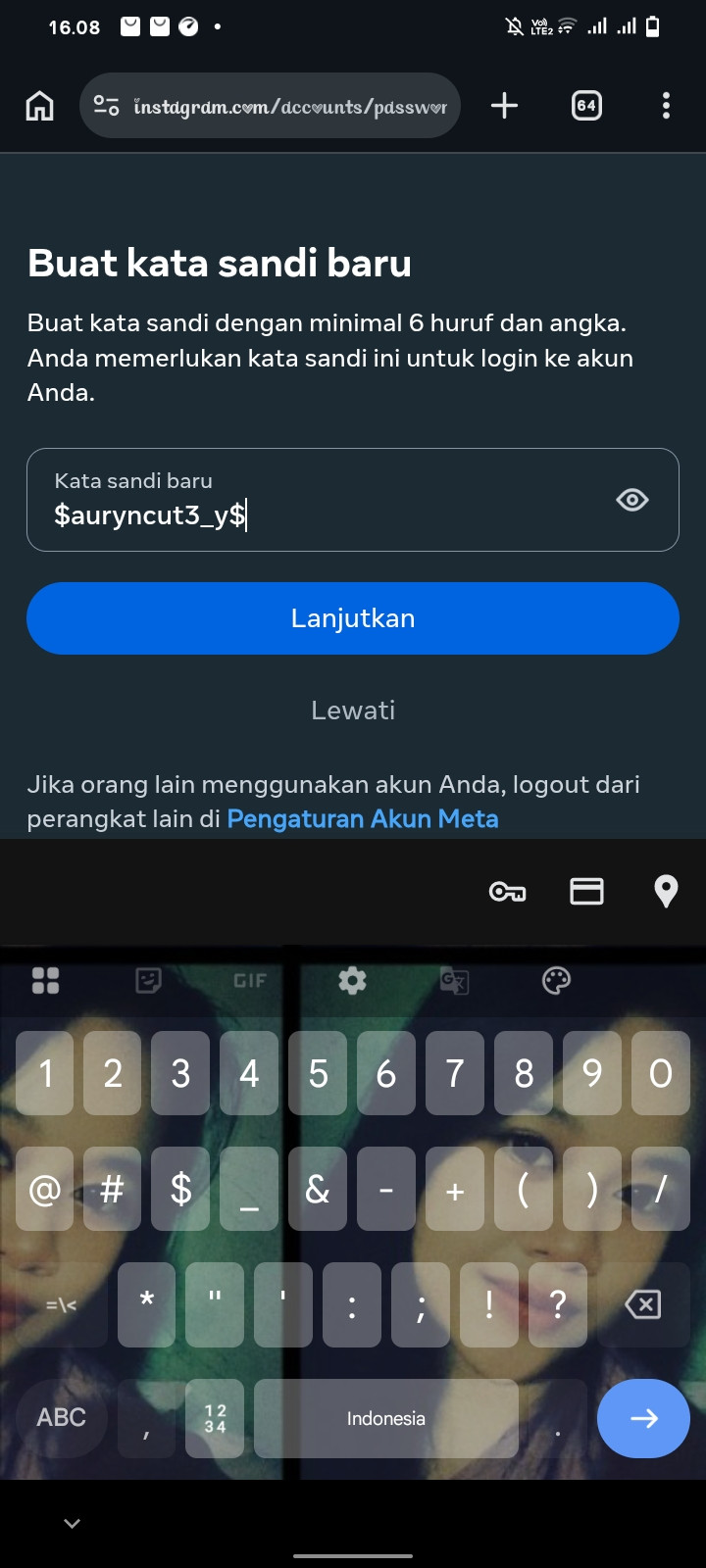
Task: Open the browser overflow menu
Action: [666, 106]
